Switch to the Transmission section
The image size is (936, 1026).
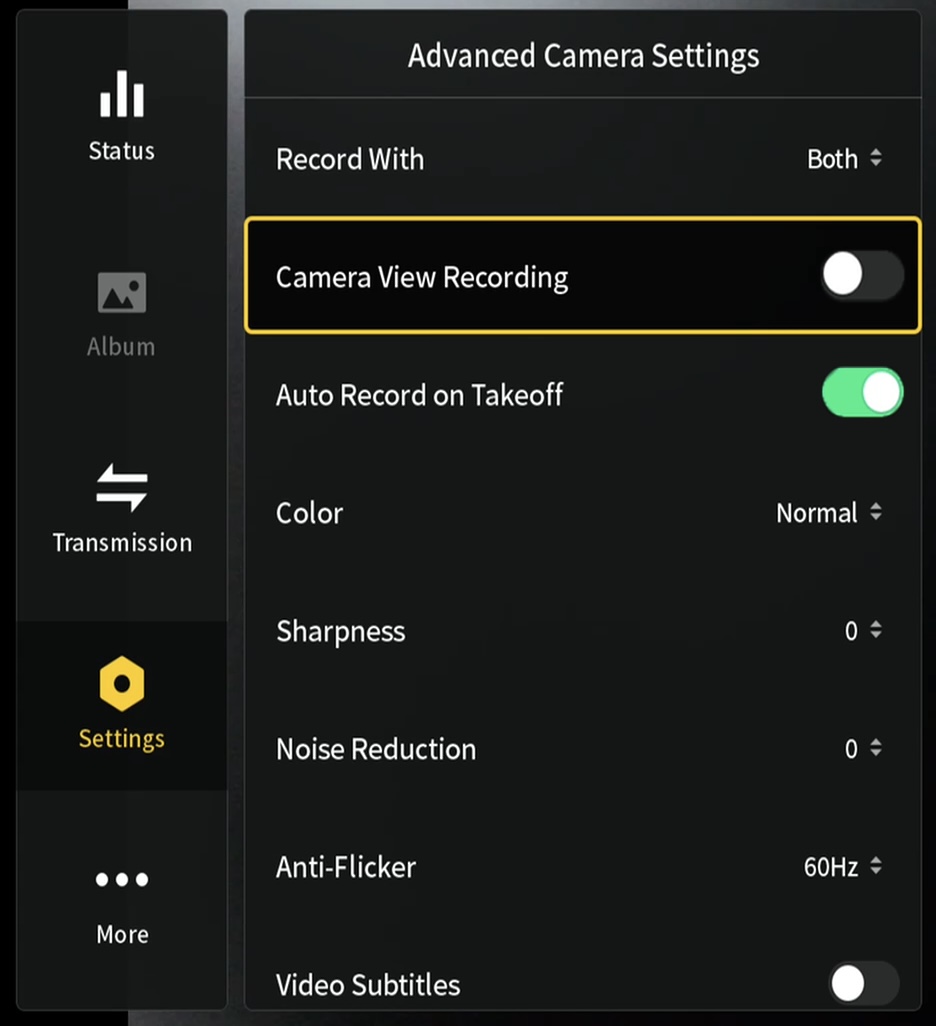click(121, 509)
